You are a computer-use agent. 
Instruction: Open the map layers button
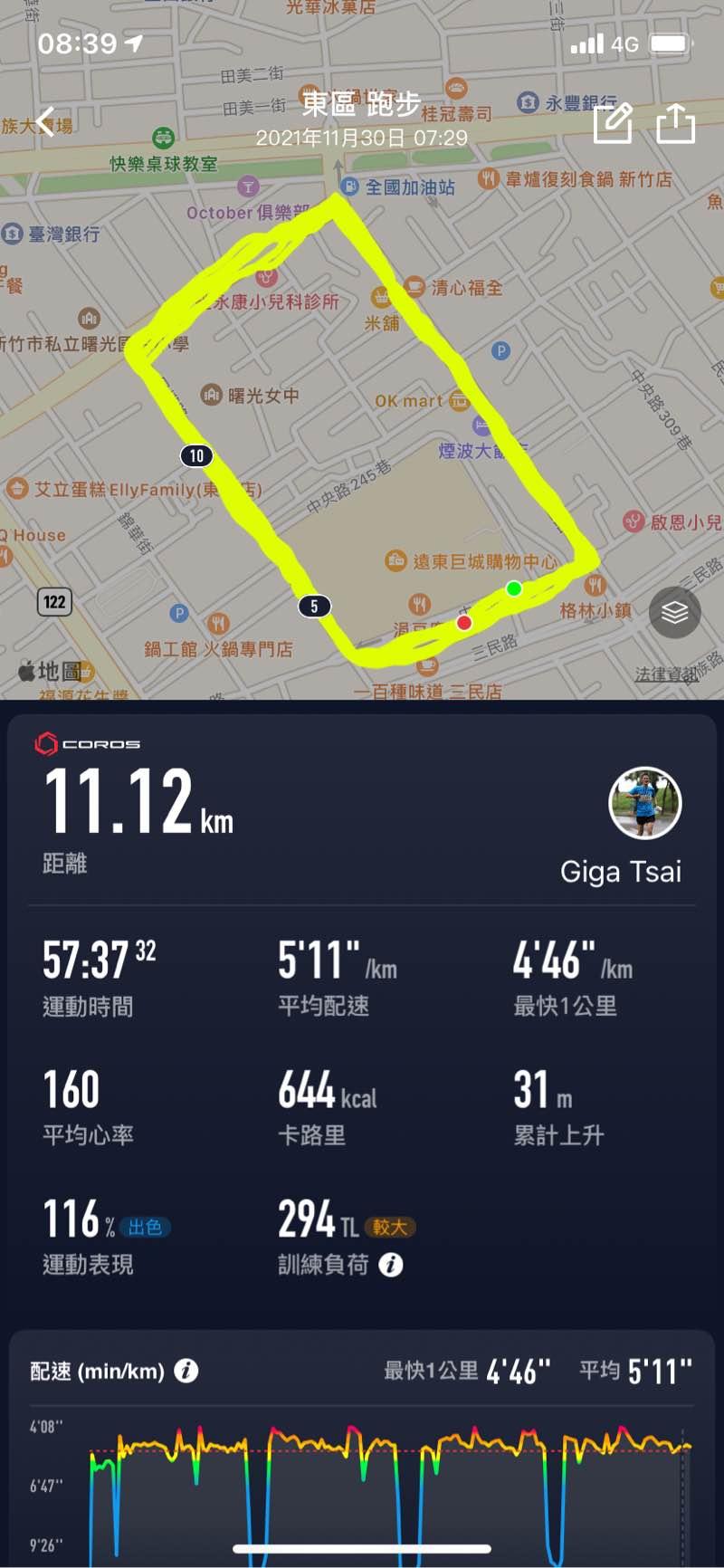tap(675, 613)
